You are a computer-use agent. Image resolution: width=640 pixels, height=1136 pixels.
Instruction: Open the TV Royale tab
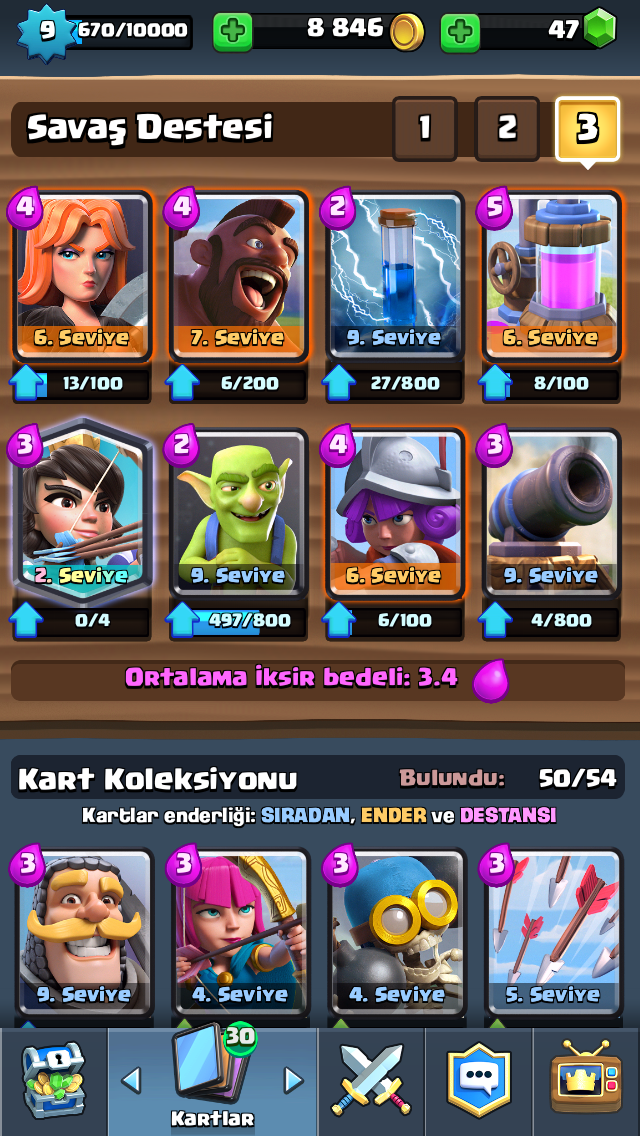pos(586,1082)
